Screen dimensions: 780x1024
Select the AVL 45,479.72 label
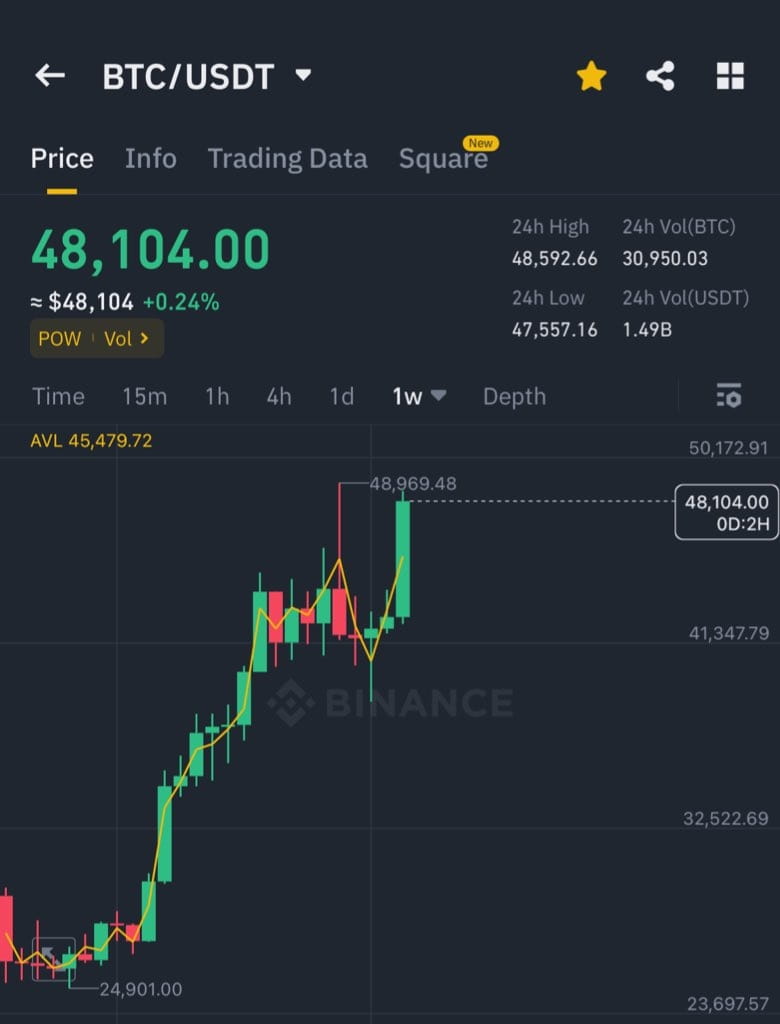click(x=93, y=440)
